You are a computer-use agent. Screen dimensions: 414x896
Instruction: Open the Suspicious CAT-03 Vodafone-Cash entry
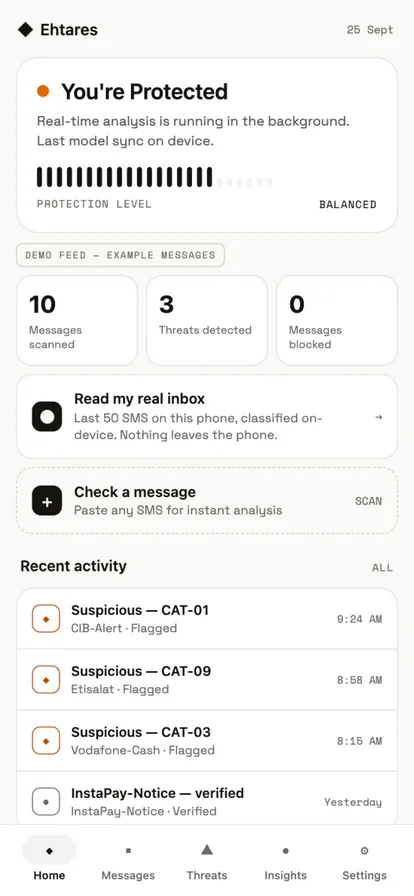tap(207, 741)
